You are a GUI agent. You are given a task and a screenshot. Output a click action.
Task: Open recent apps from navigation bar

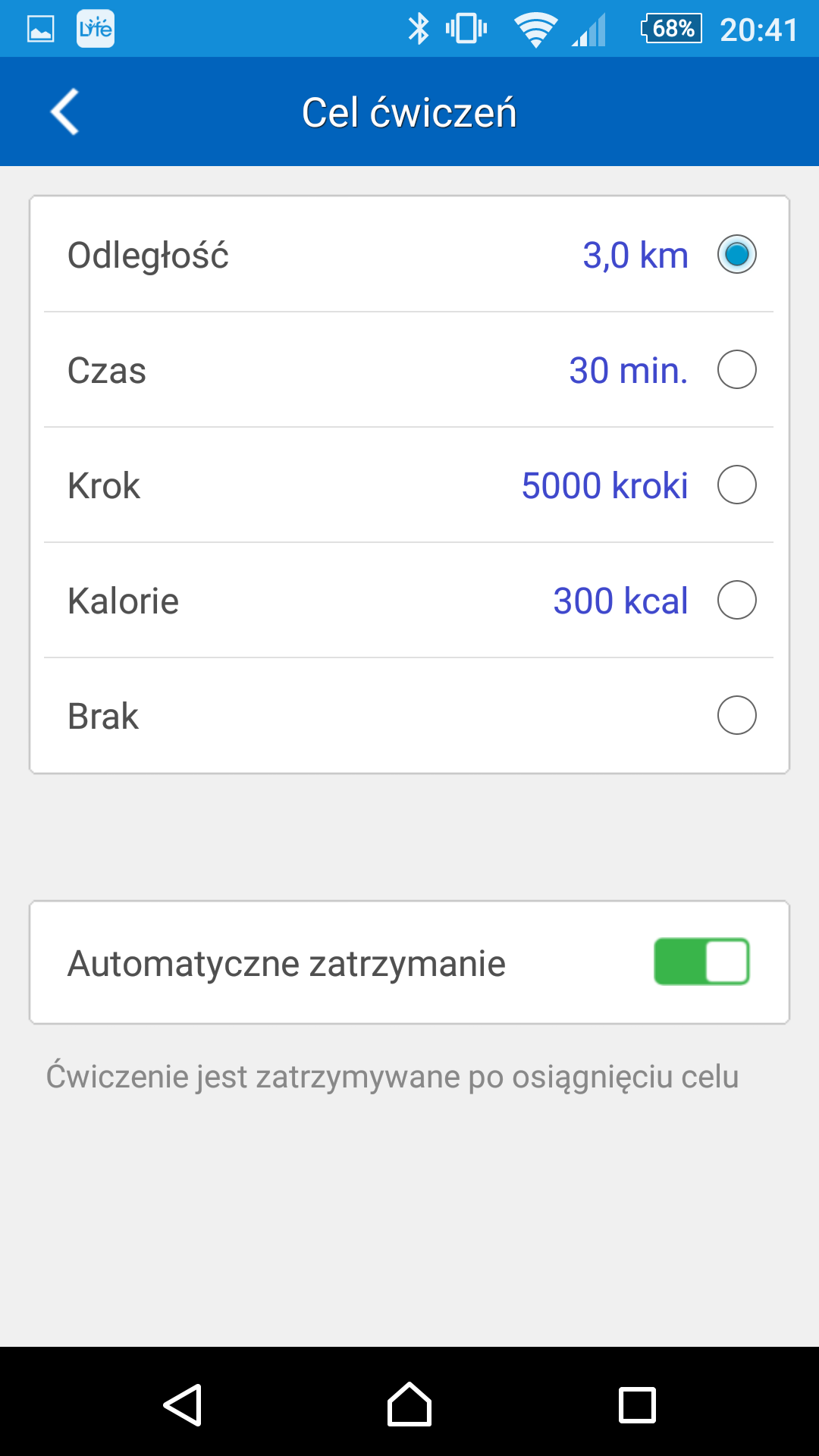pyautogui.click(x=637, y=1404)
